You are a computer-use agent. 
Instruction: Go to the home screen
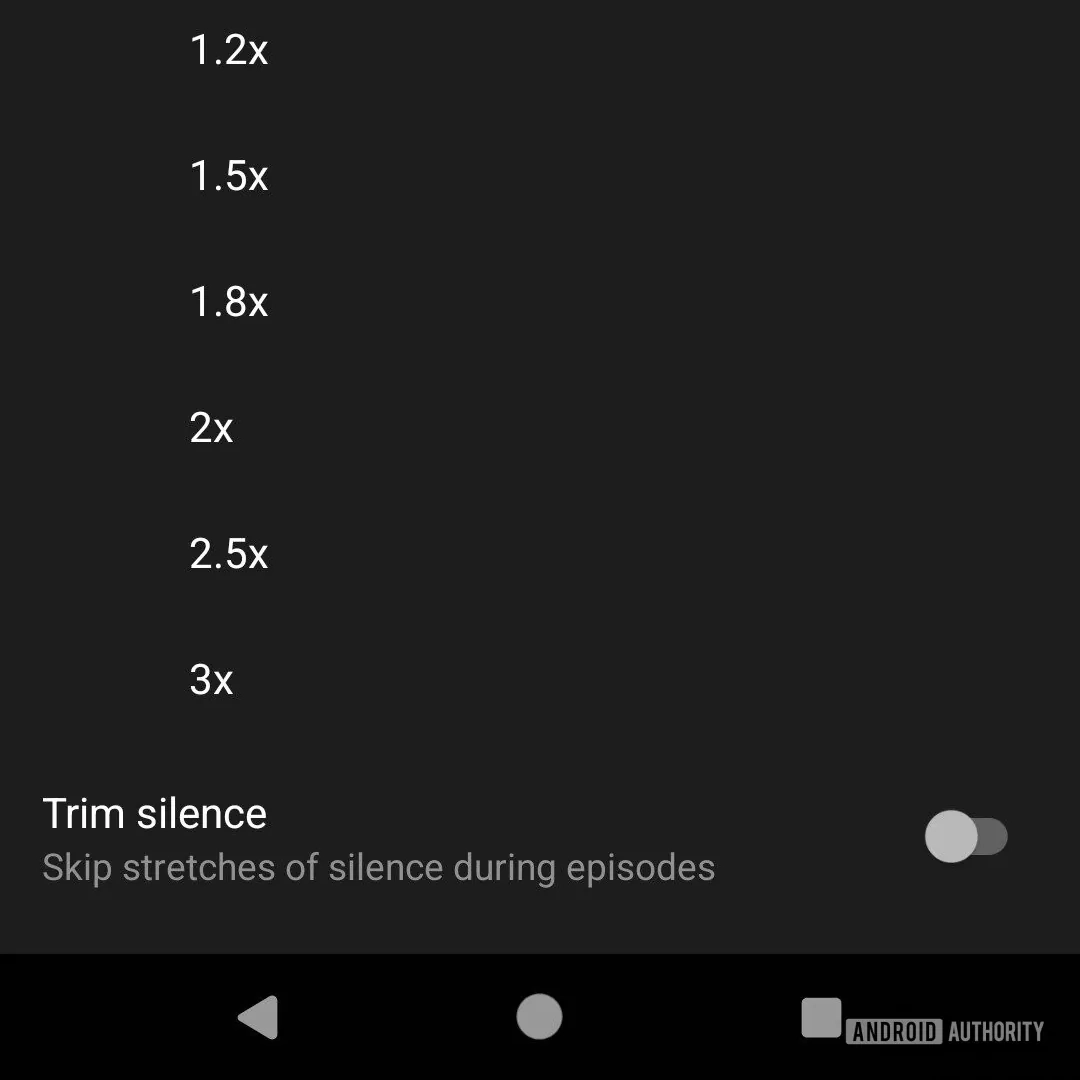539,1018
